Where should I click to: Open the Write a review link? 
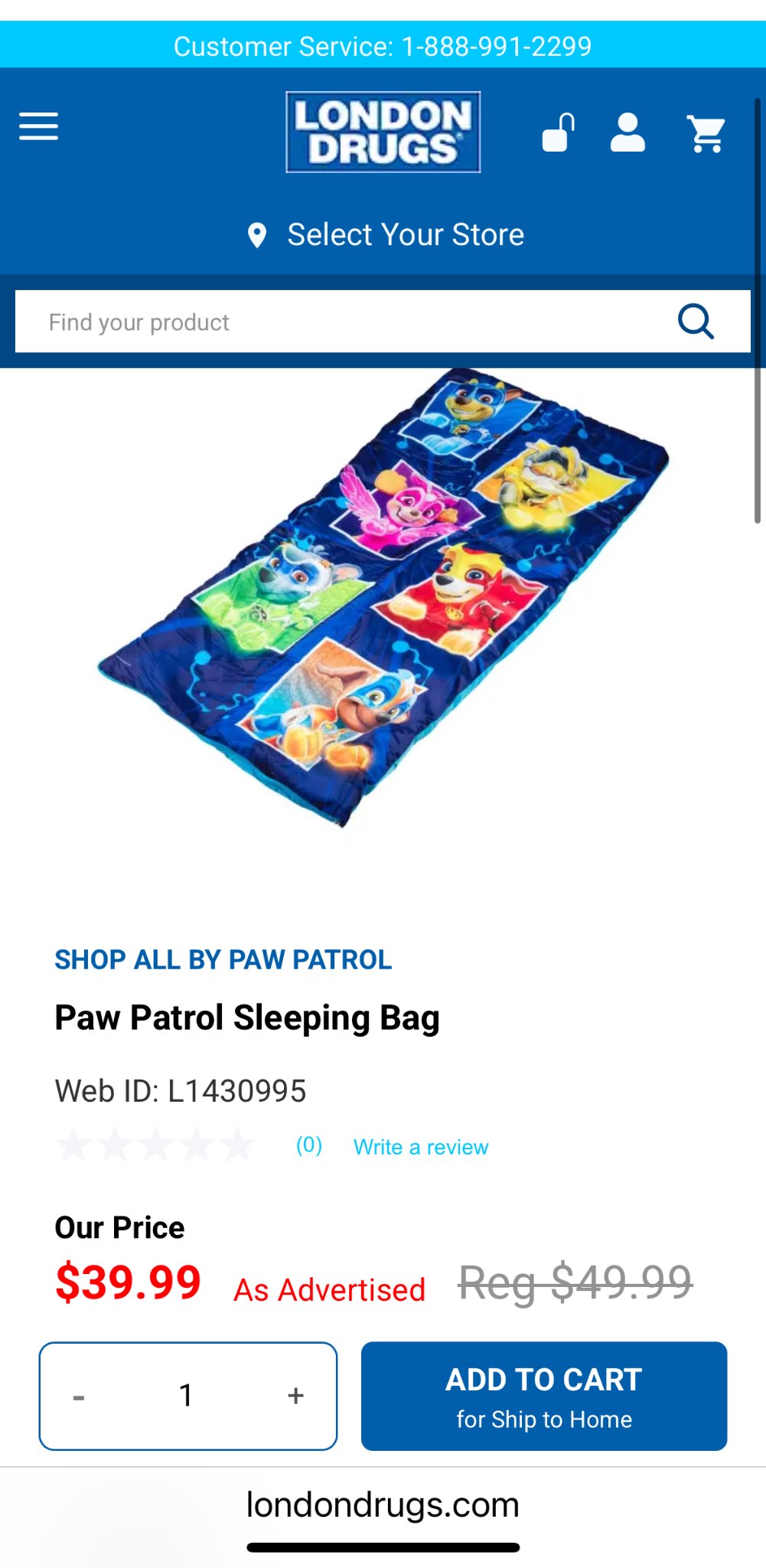pyautogui.click(x=420, y=1147)
